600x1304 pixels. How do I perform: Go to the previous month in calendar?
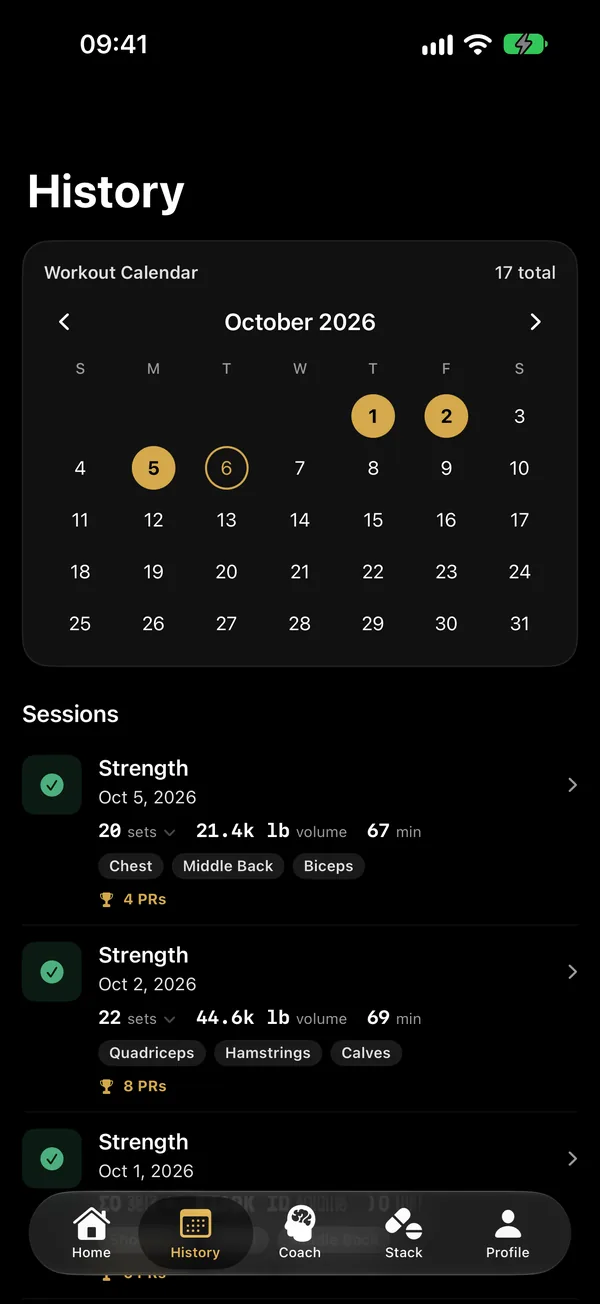65,322
